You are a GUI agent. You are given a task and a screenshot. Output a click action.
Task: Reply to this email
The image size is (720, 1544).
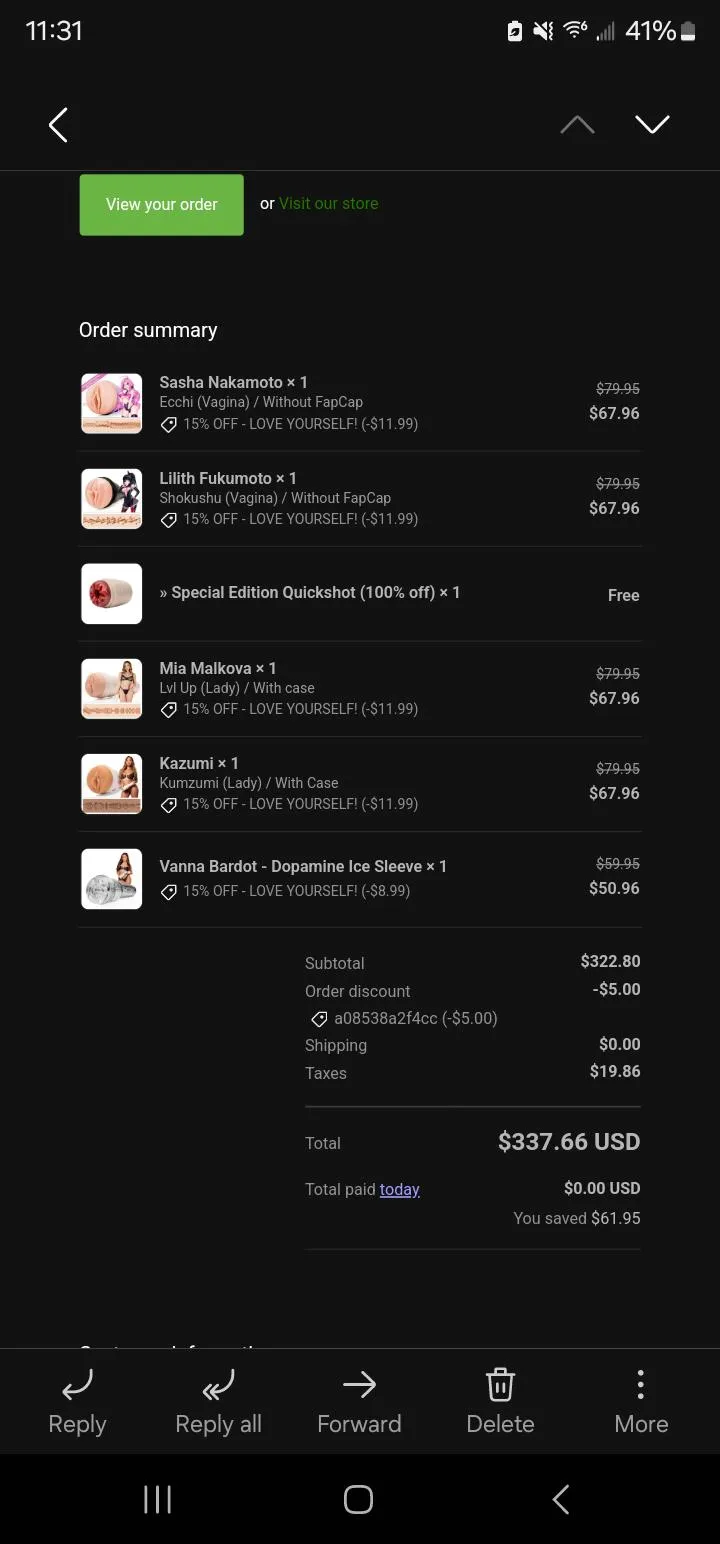click(x=77, y=1402)
